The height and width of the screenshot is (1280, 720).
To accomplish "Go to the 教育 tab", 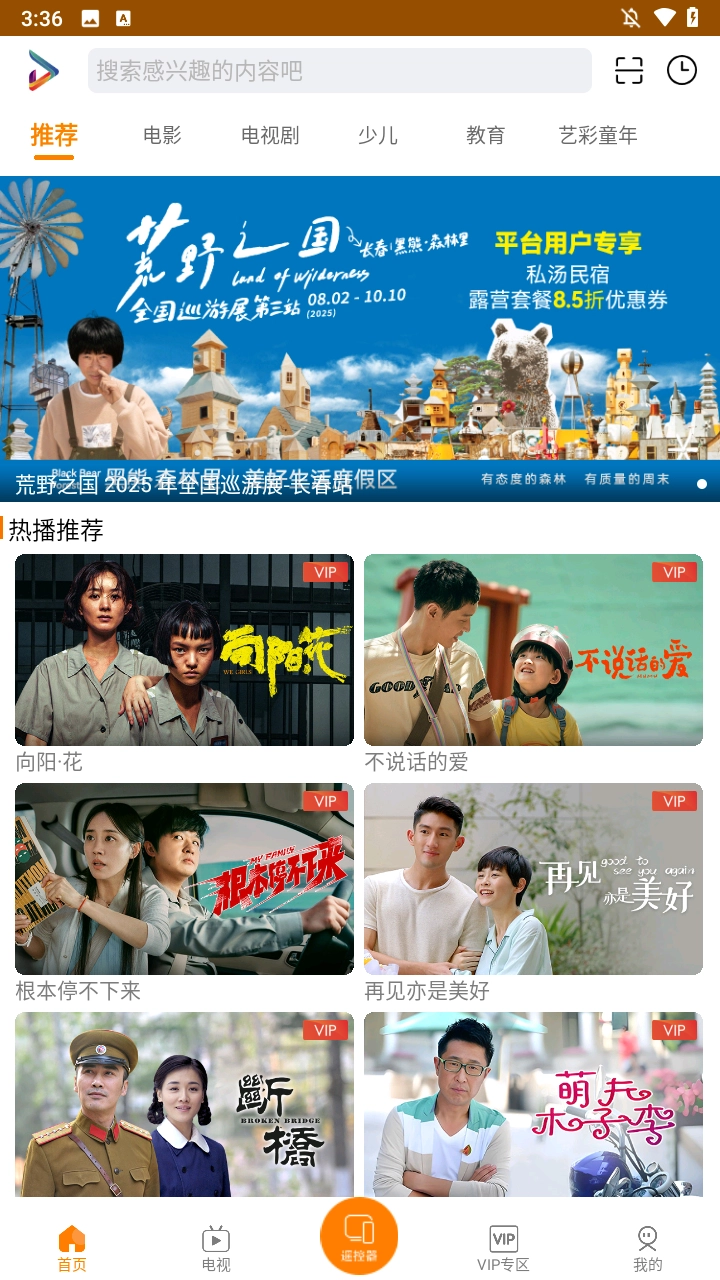I will pyautogui.click(x=486, y=136).
